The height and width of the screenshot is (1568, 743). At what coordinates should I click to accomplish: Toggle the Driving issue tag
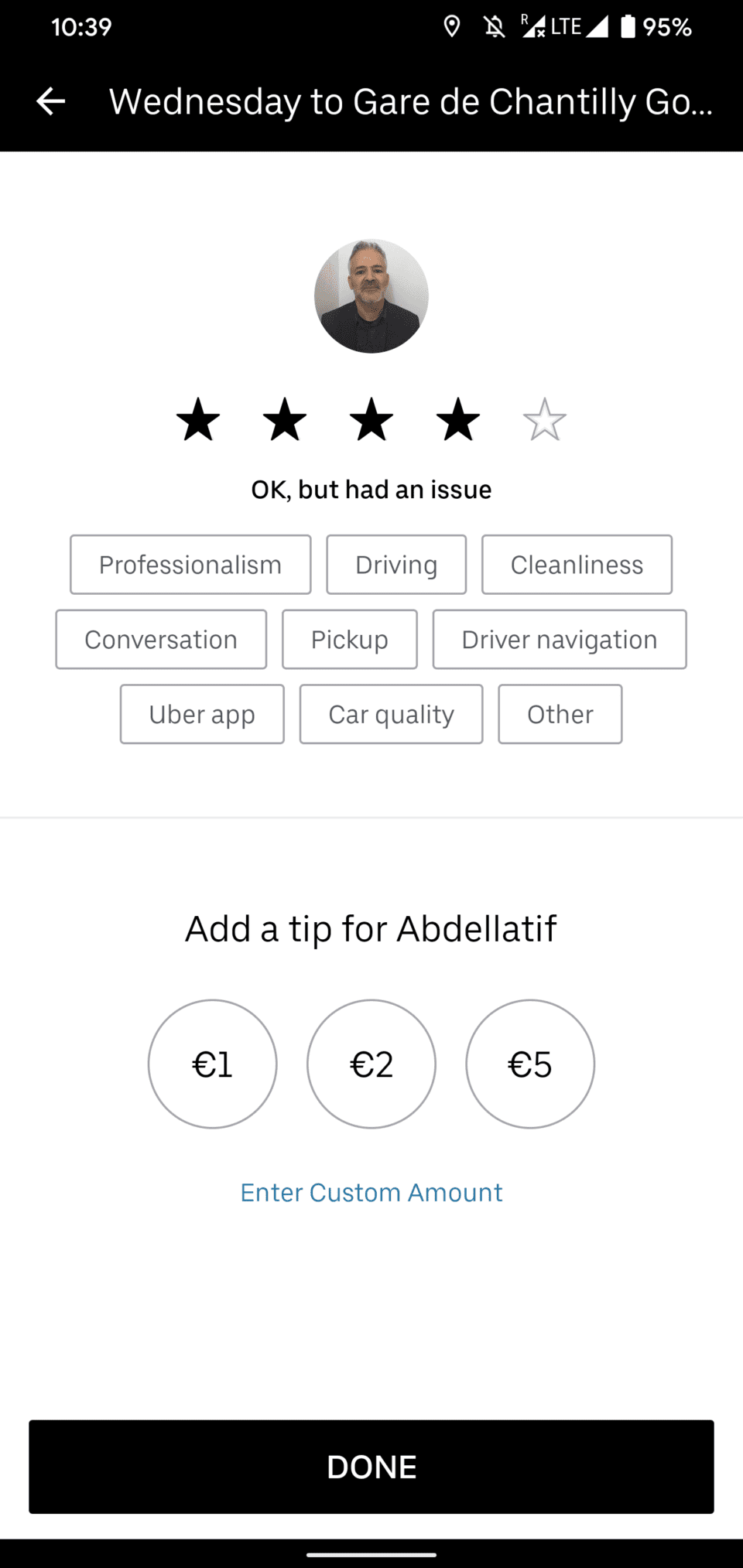pyautogui.click(x=395, y=564)
